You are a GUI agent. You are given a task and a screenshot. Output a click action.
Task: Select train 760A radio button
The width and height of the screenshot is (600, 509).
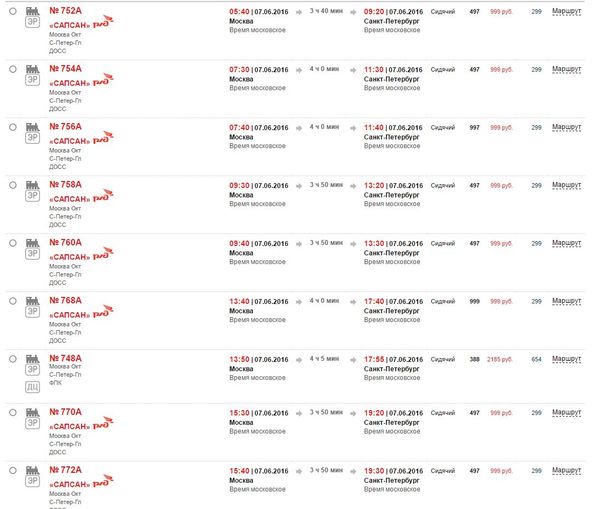tap(12, 243)
